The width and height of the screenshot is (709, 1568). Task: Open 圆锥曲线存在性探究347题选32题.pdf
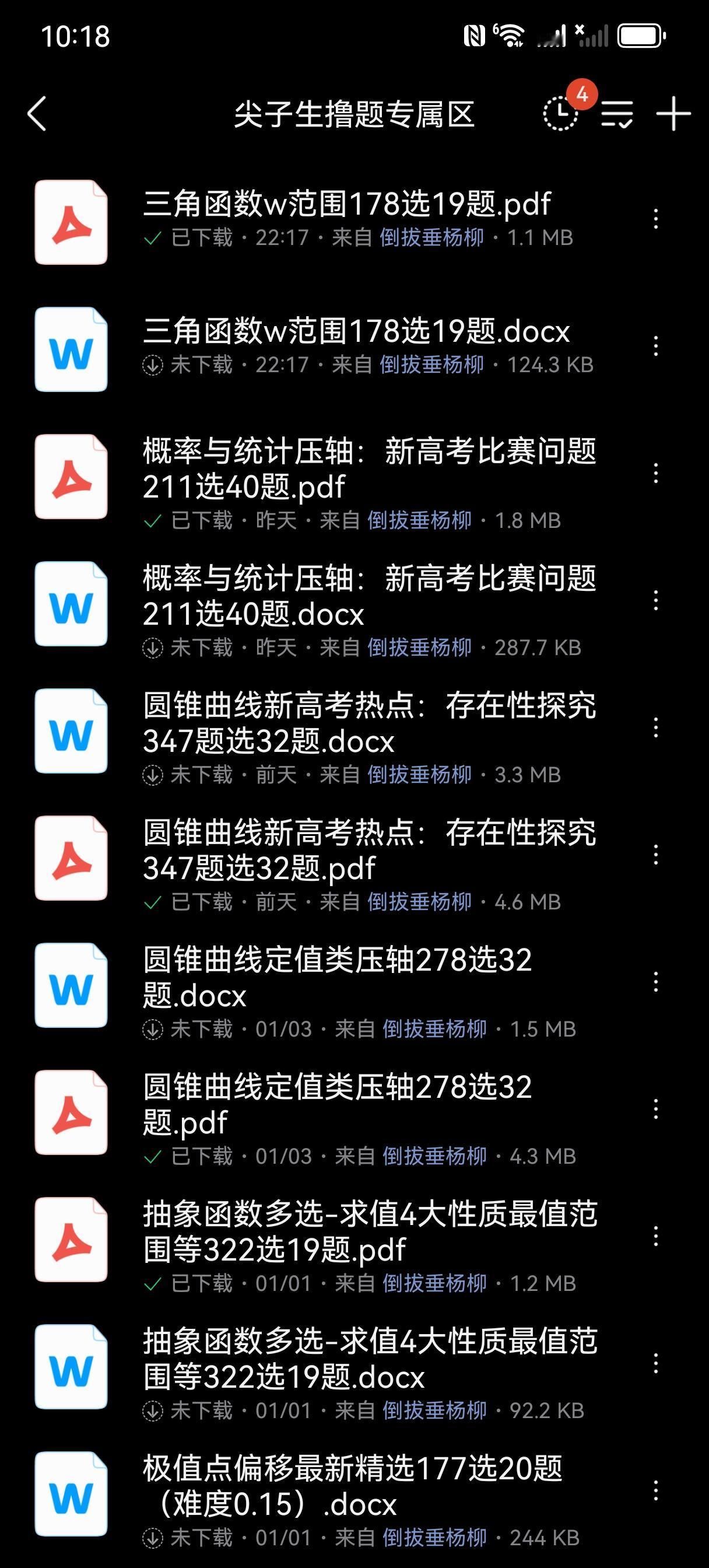(x=369, y=850)
